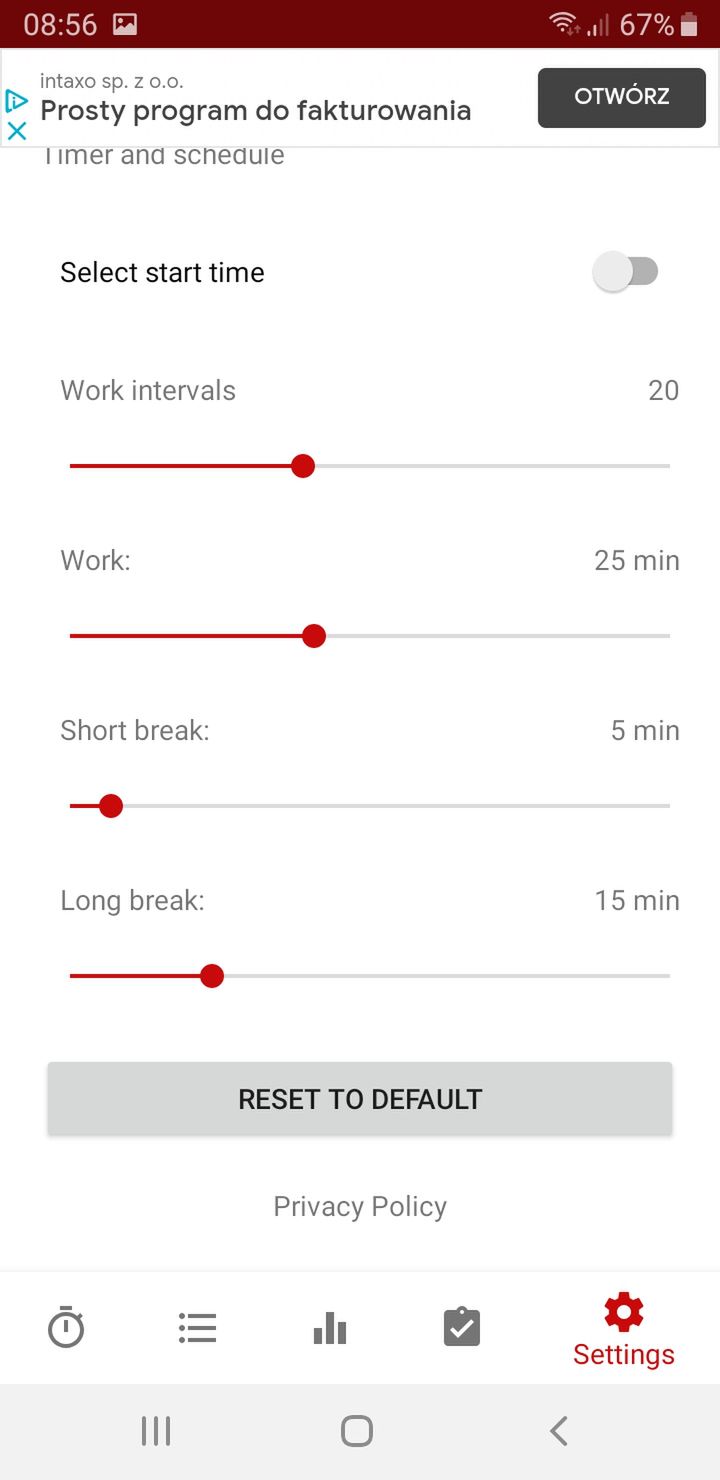Screen dimensions: 720x1480
Task: Open recent apps from the navigation bar
Action: (x=156, y=1431)
